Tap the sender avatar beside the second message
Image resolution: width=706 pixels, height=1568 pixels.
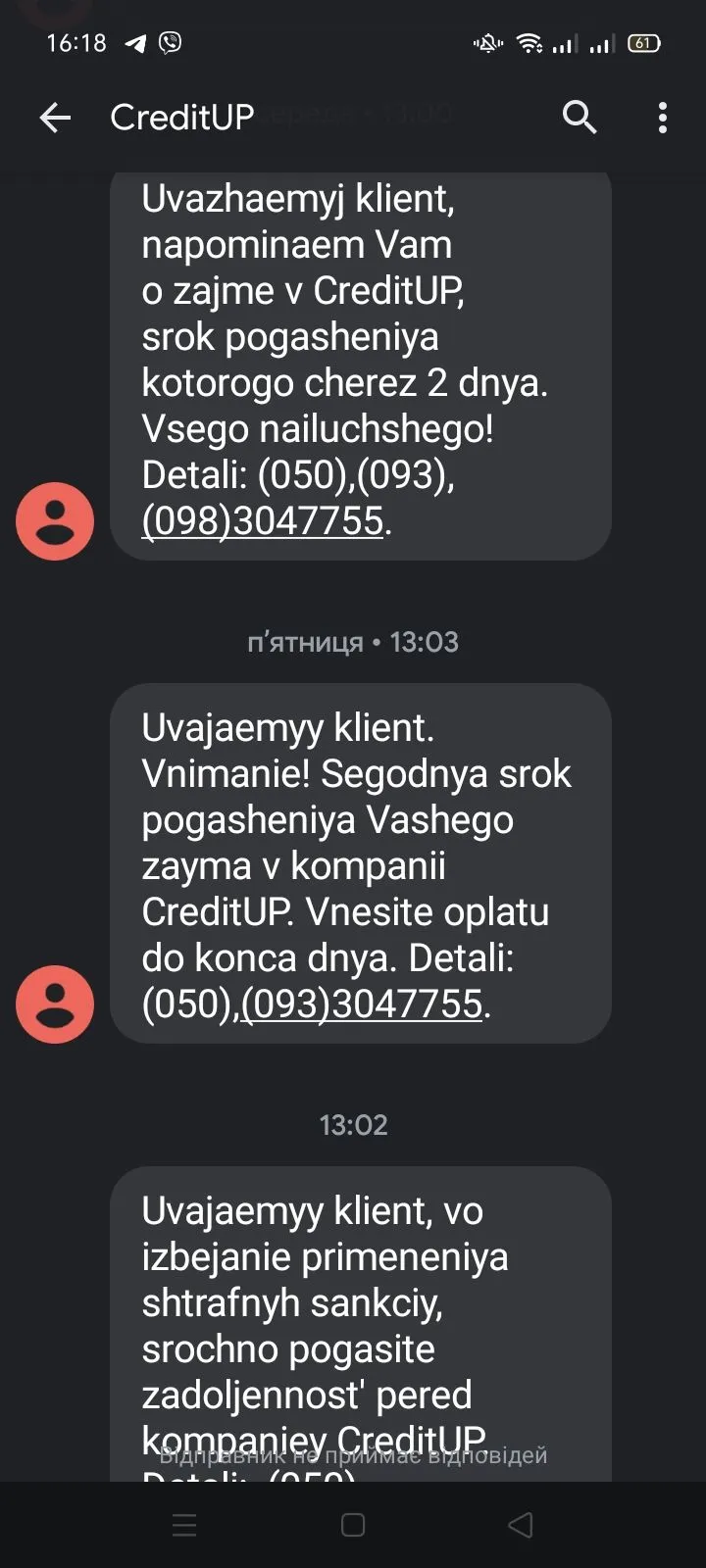54,1004
